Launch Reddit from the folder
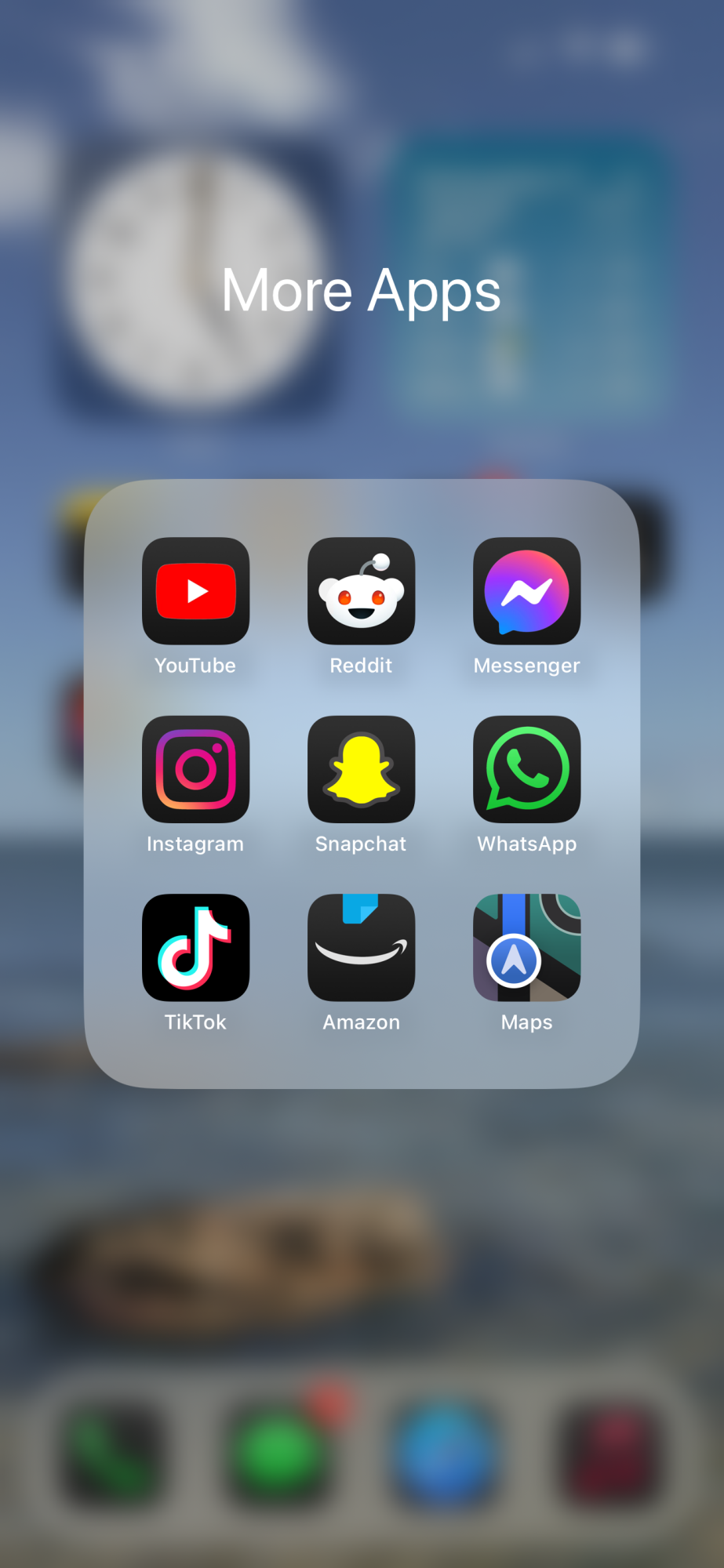Viewport: 724px width, 1568px height. point(361,590)
